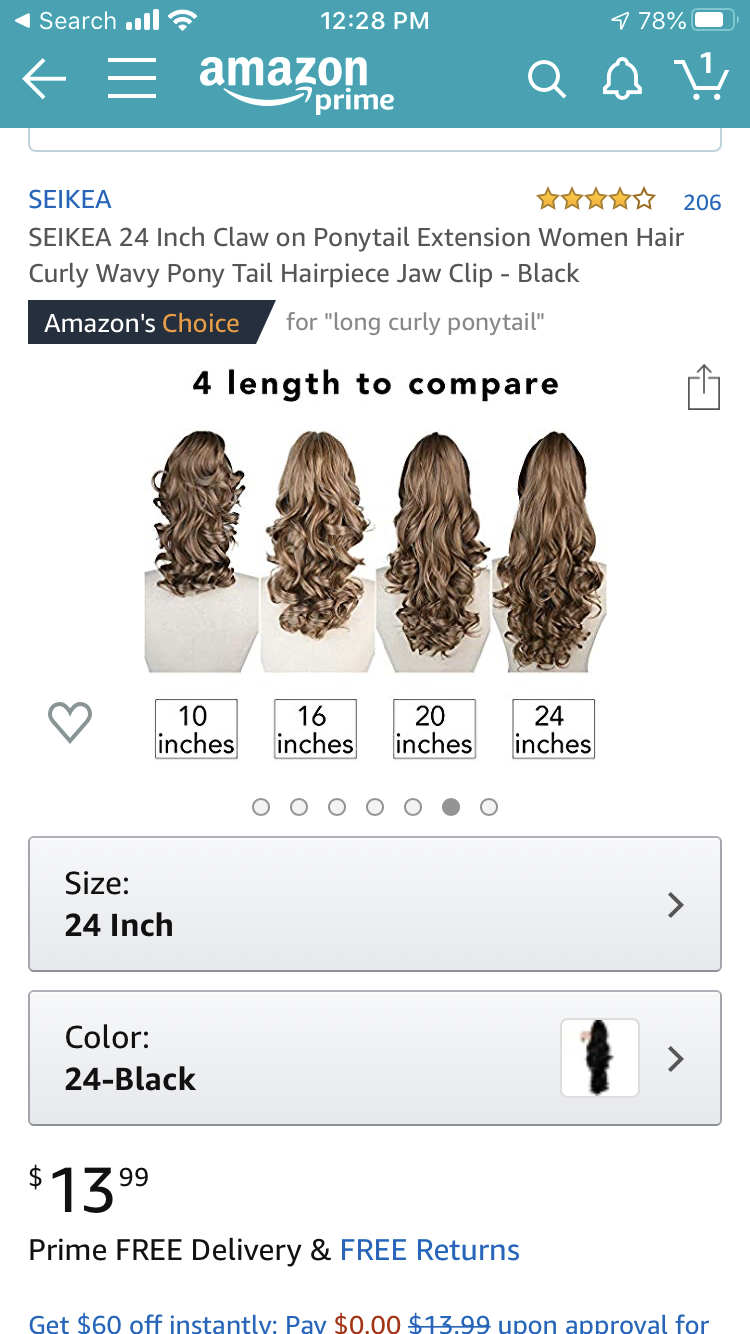The height and width of the screenshot is (1334, 750).
Task: Open the FREE Returns link
Action: tap(430, 1250)
